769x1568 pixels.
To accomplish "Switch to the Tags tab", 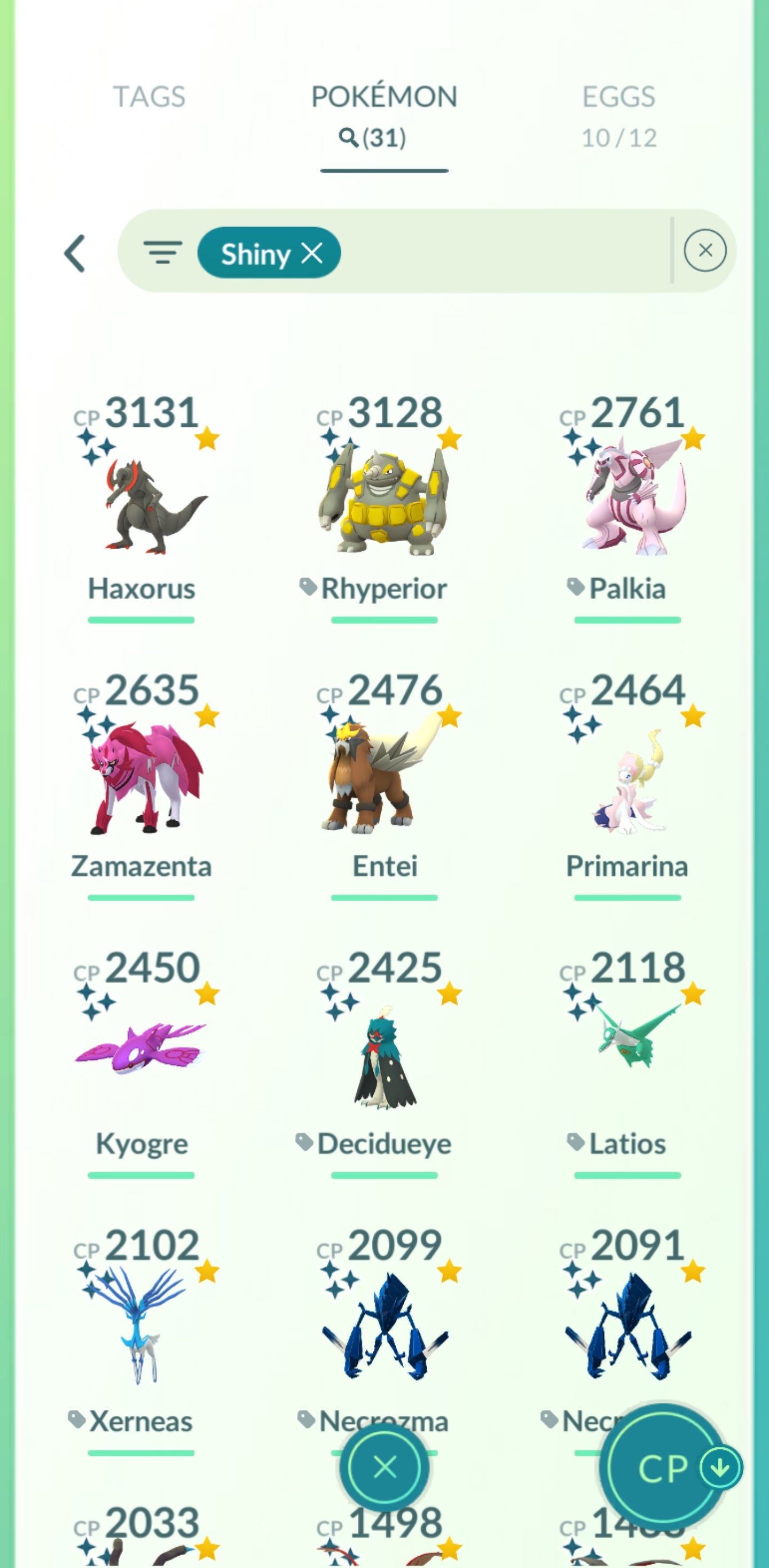I will pyautogui.click(x=149, y=97).
